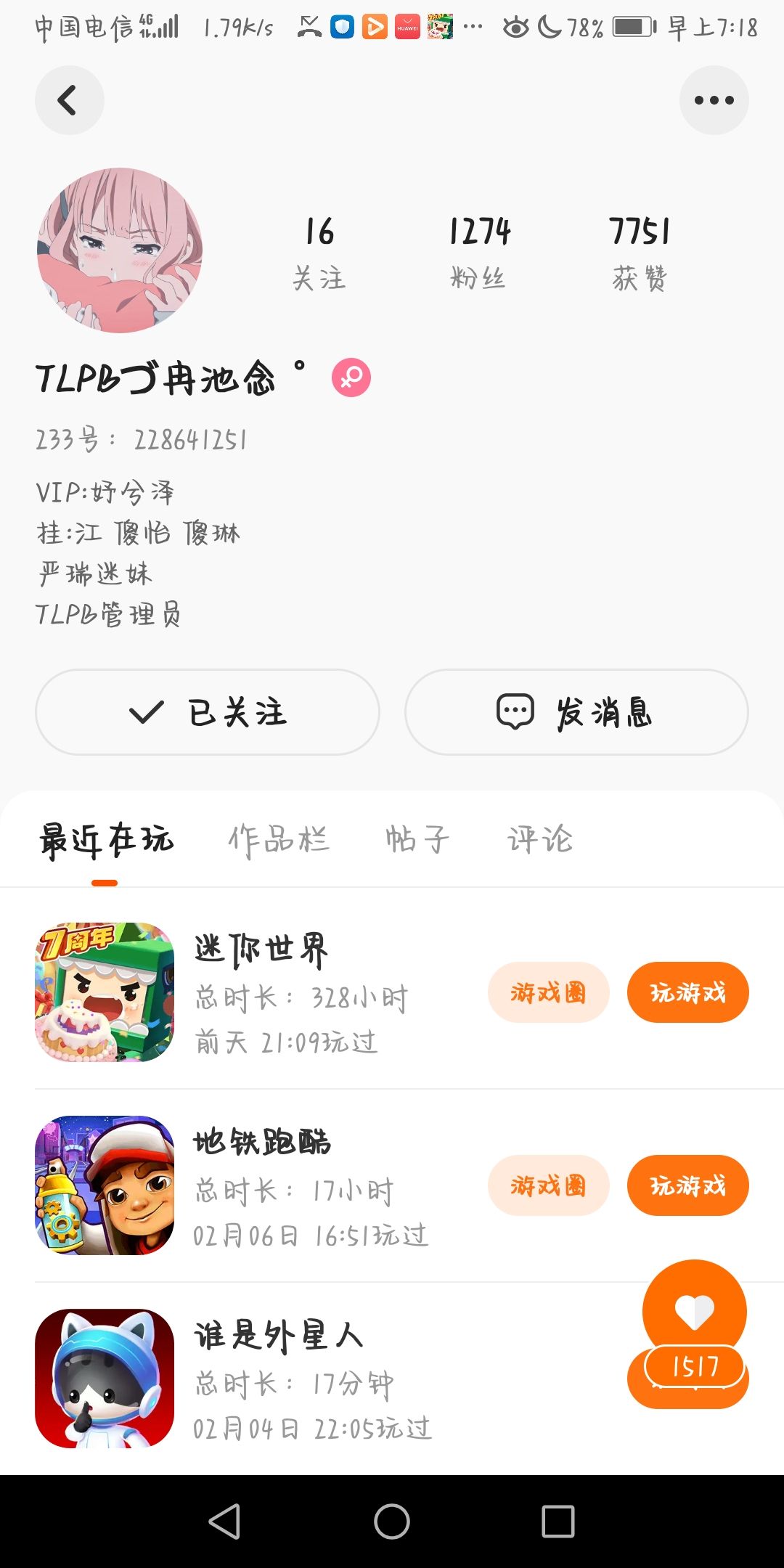Tap 玩游戏 for 地铁跑酷
The height and width of the screenshot is (1568, 784).
(687, 1185)
